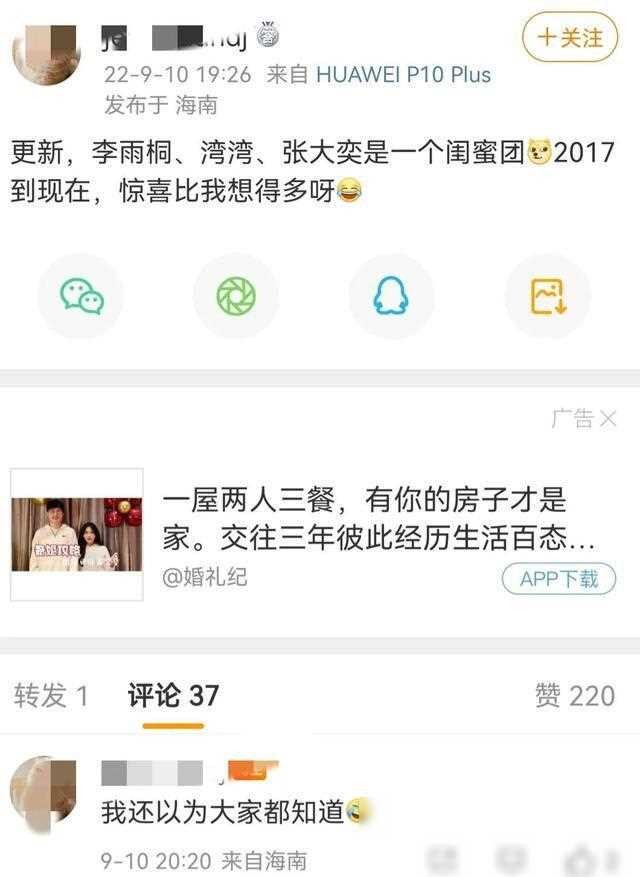Share post to WeChat

81,297
